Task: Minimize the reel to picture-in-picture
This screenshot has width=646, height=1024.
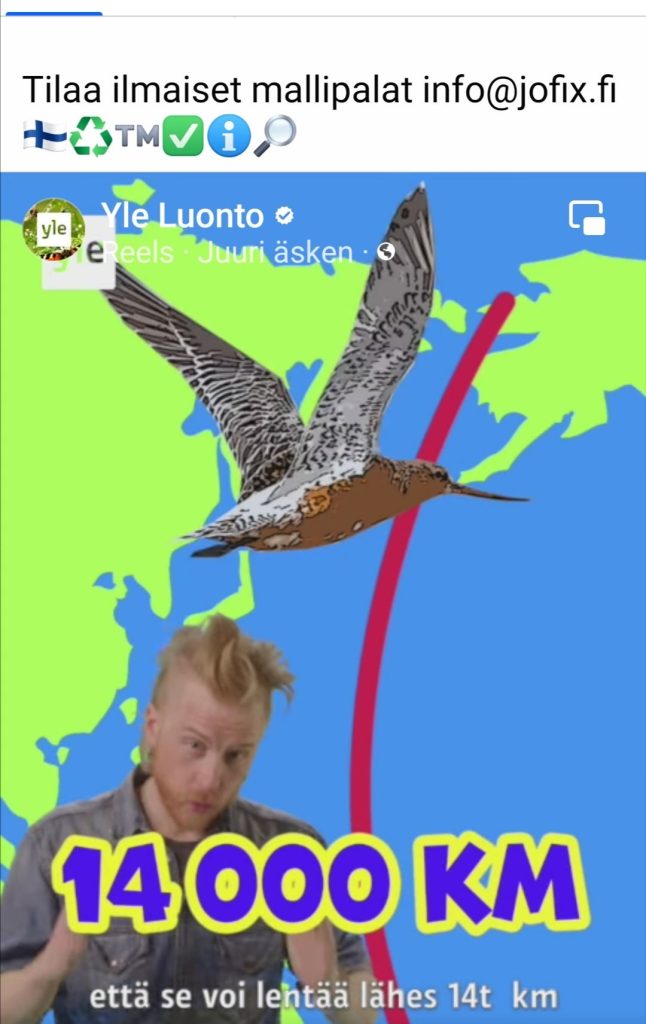Action: pos(587,218)
